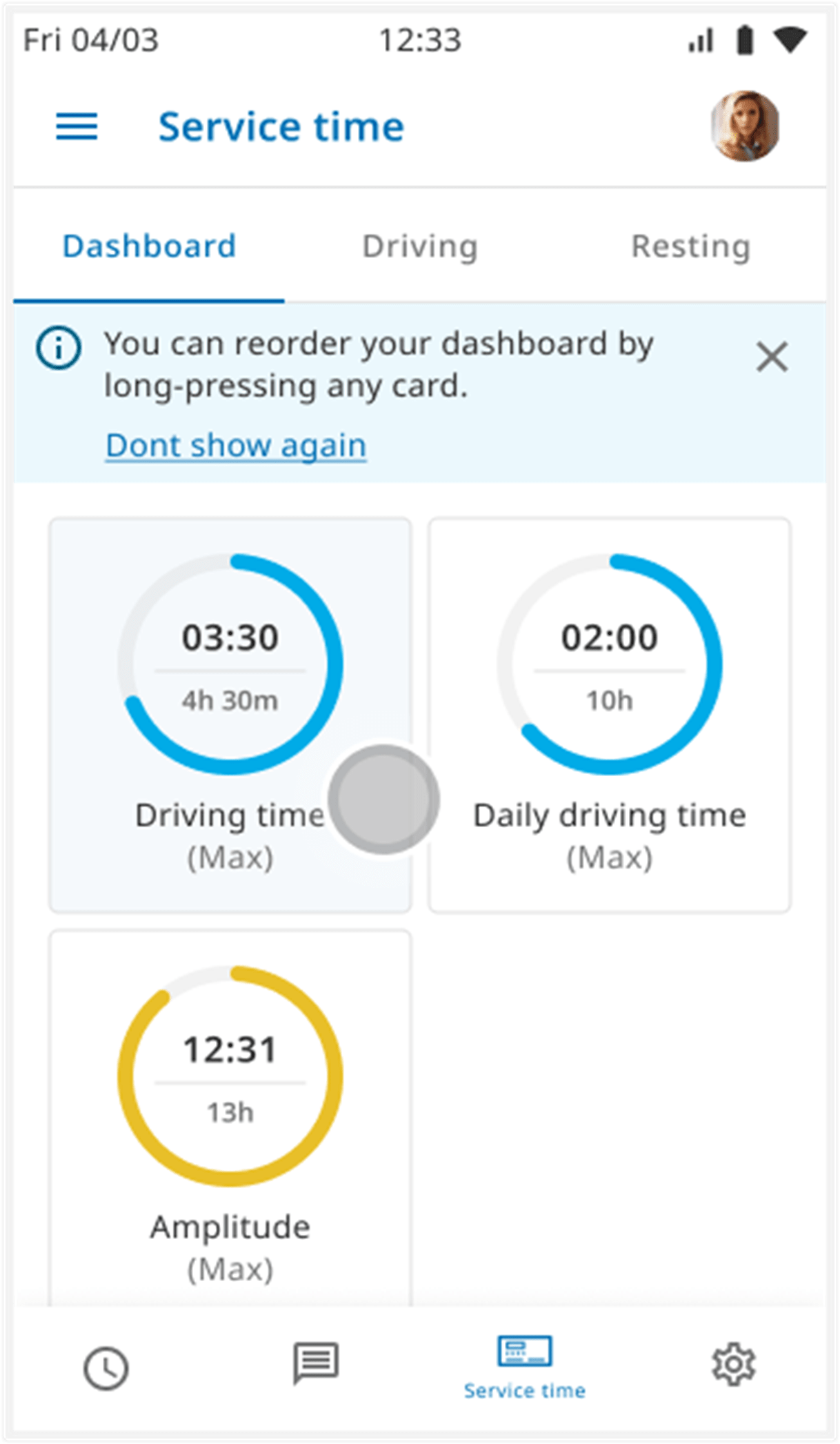The width and height of the screenshot is (840, 1444).
Task: Open the Driving time card
Action: pos(230,715)
